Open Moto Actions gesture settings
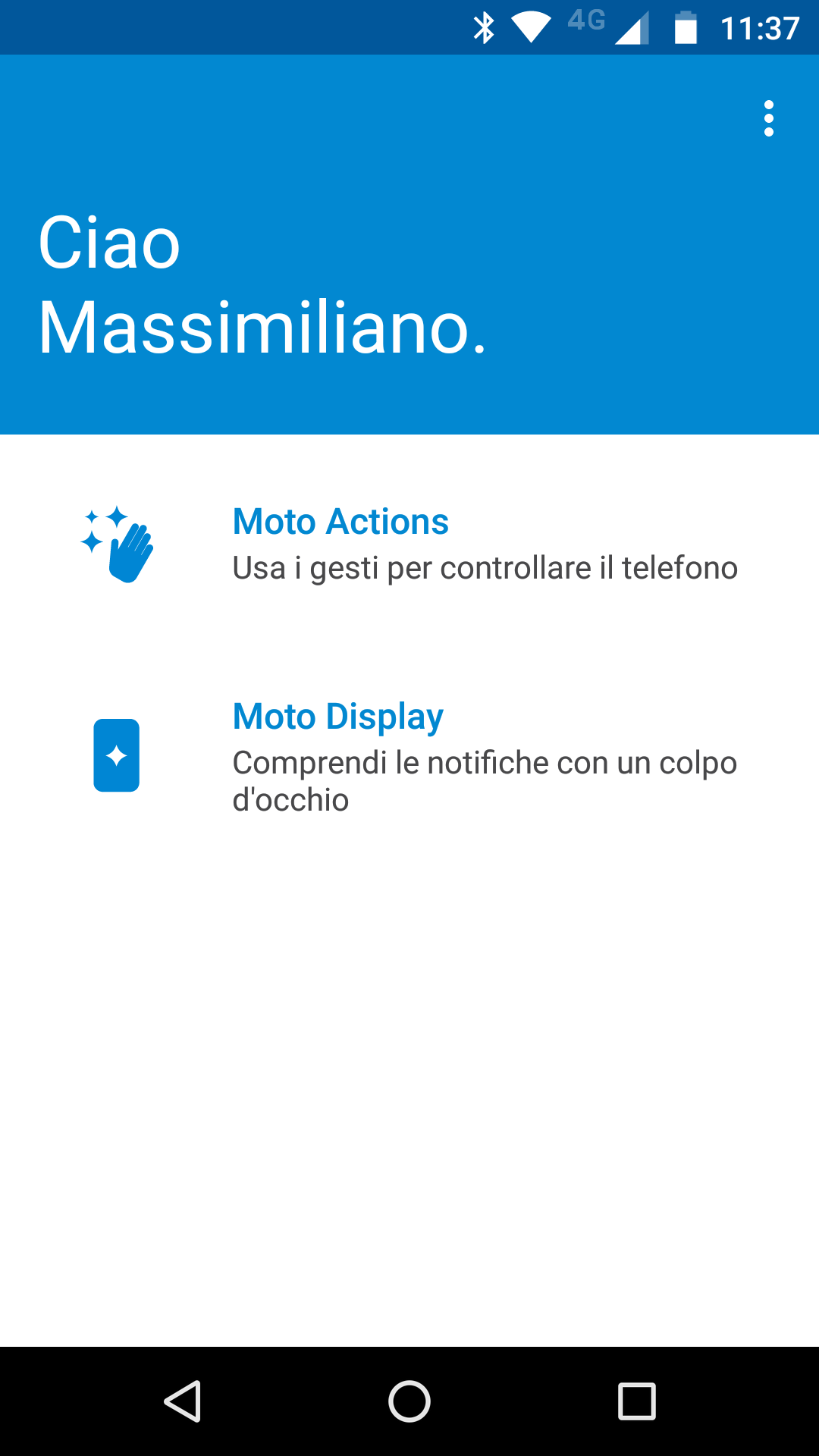This screenshot has width=819, height=1456. tap(409, 544)
